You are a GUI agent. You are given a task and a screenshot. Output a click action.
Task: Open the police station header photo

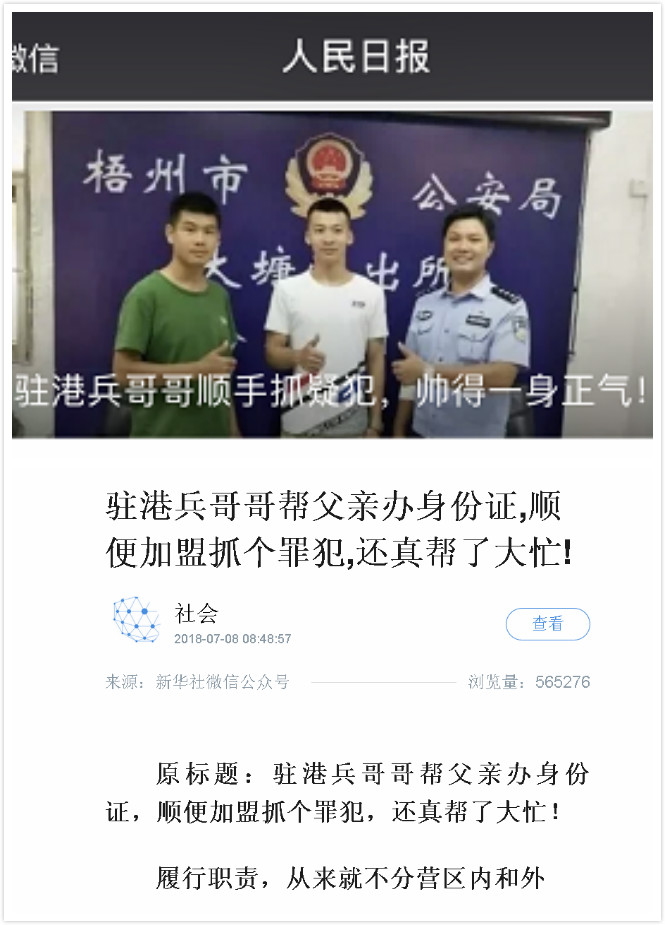(332, 272)
